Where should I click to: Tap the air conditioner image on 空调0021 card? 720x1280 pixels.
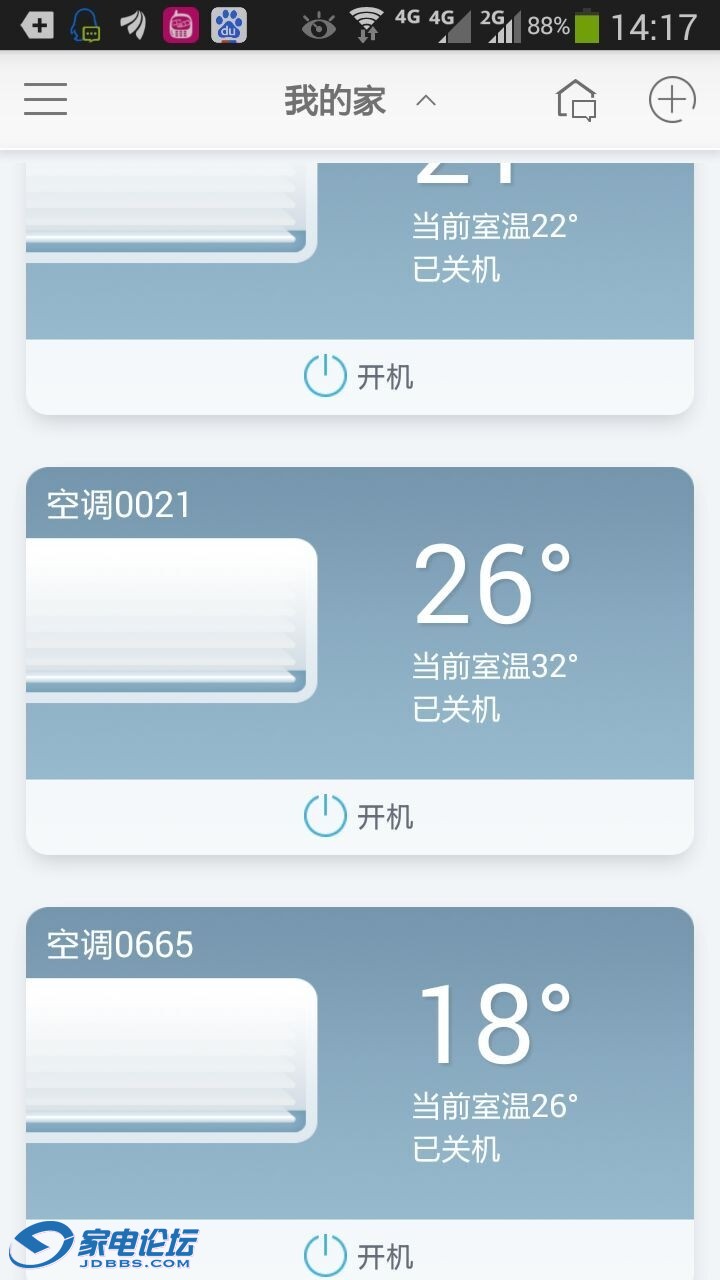[x=170, y=615]
